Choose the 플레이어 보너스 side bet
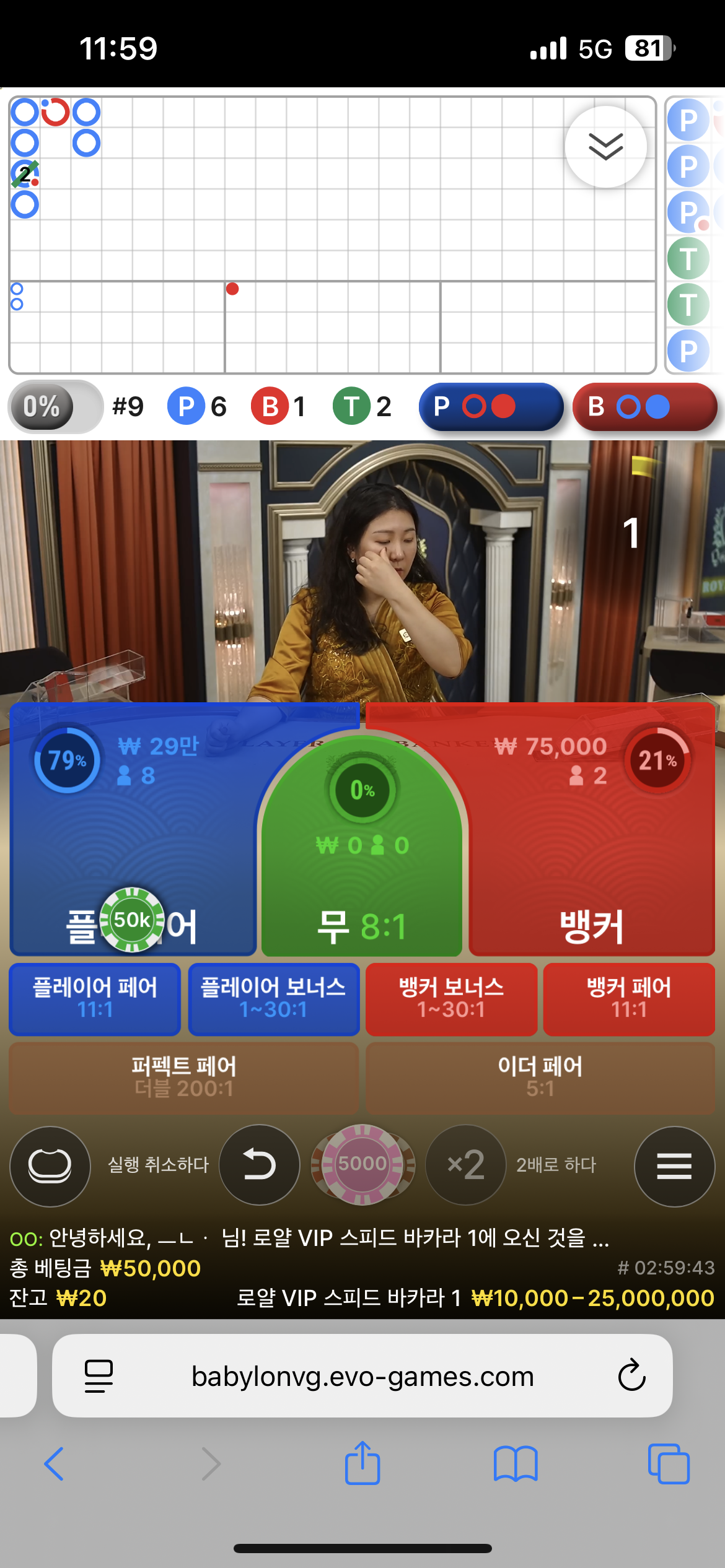This screenshot has height=1568, width=725. pyautogui.click(x=273, y=998)
